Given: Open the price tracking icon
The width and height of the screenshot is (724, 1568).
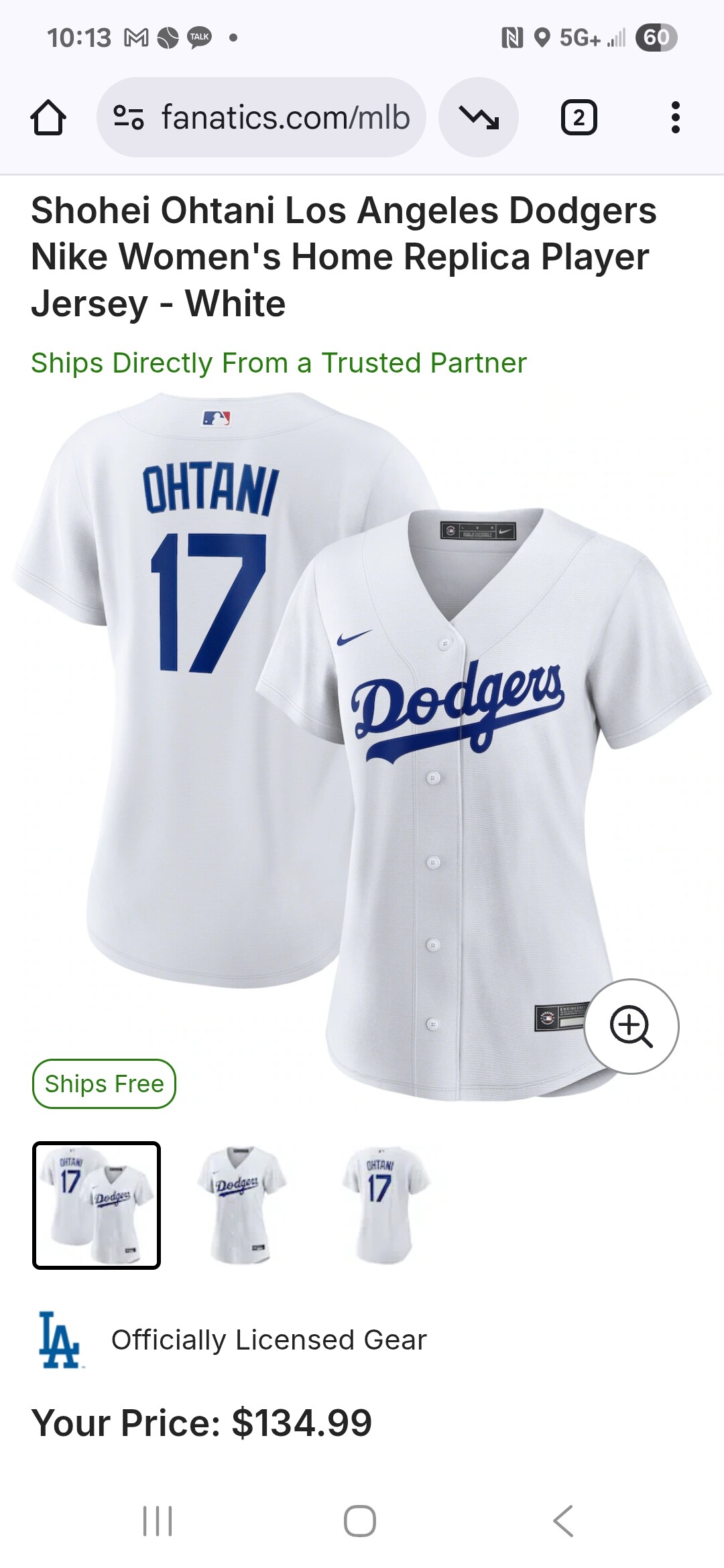Looking at the screenshot, I should [479, 118].
